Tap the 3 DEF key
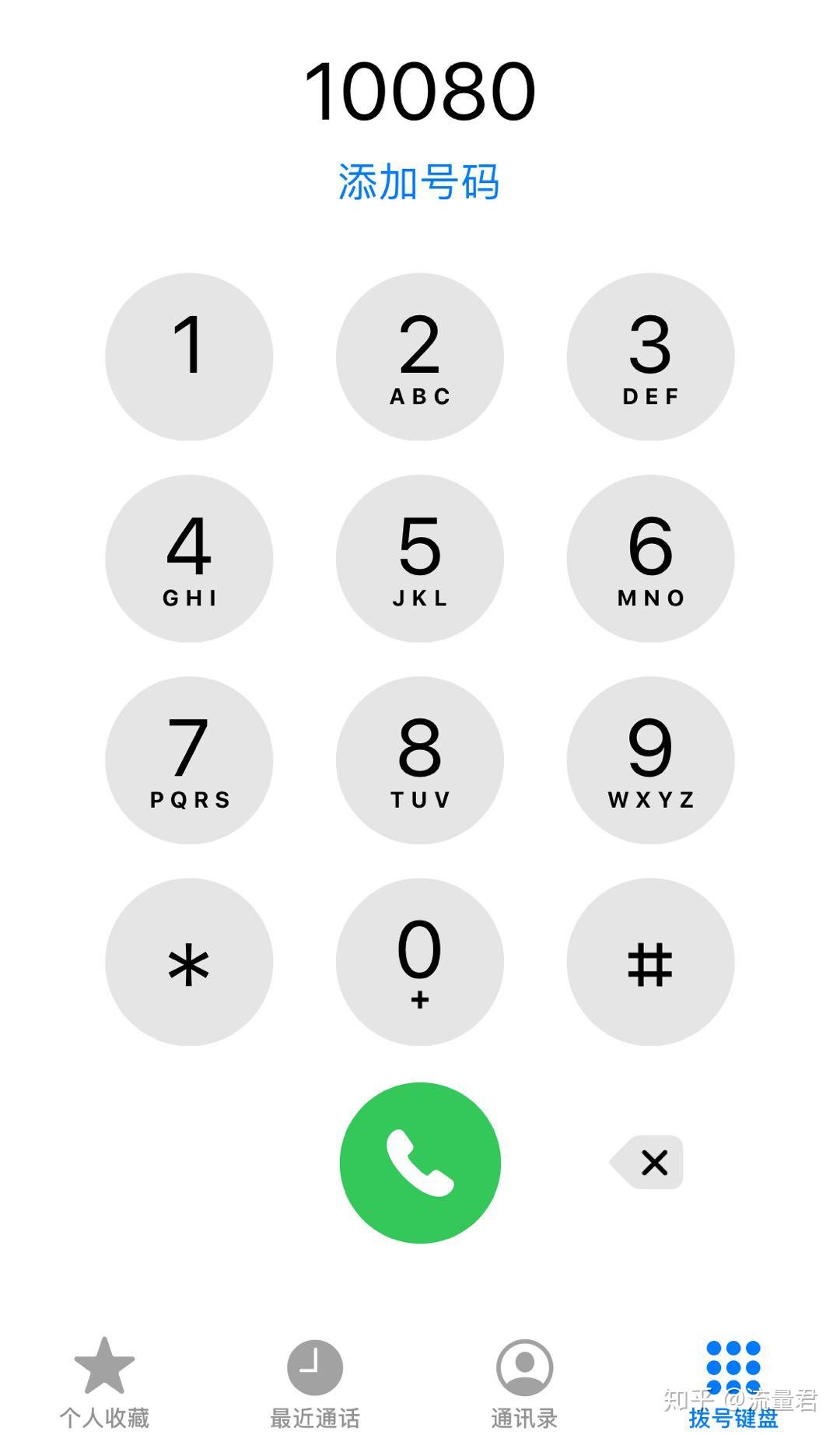 click(x=651, y=356)
